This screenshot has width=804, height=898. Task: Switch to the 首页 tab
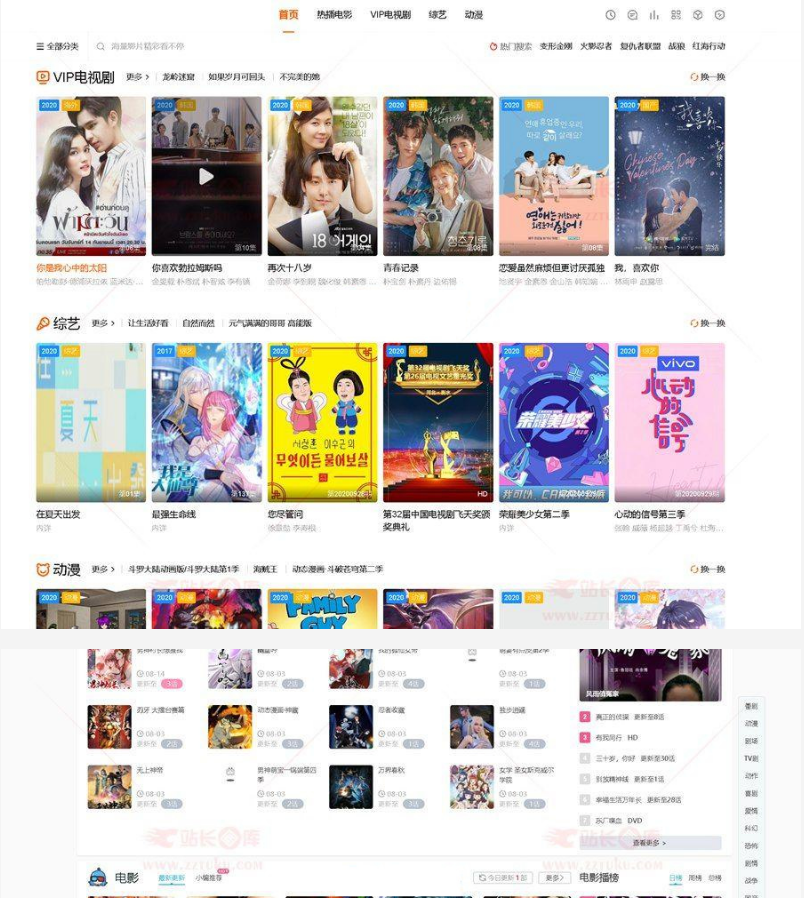pyautogui.click(x=288, y=15)
